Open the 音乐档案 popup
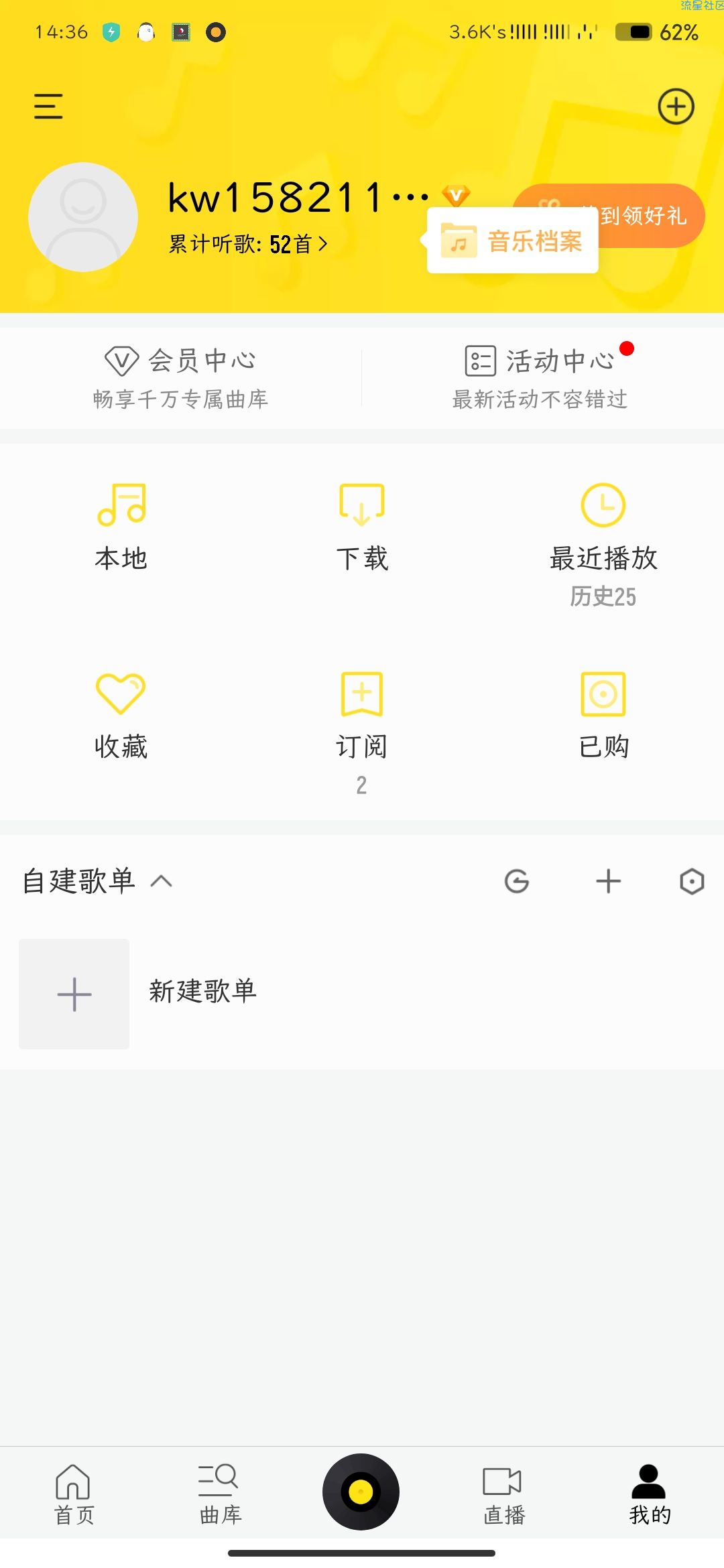 coord(512,241)
